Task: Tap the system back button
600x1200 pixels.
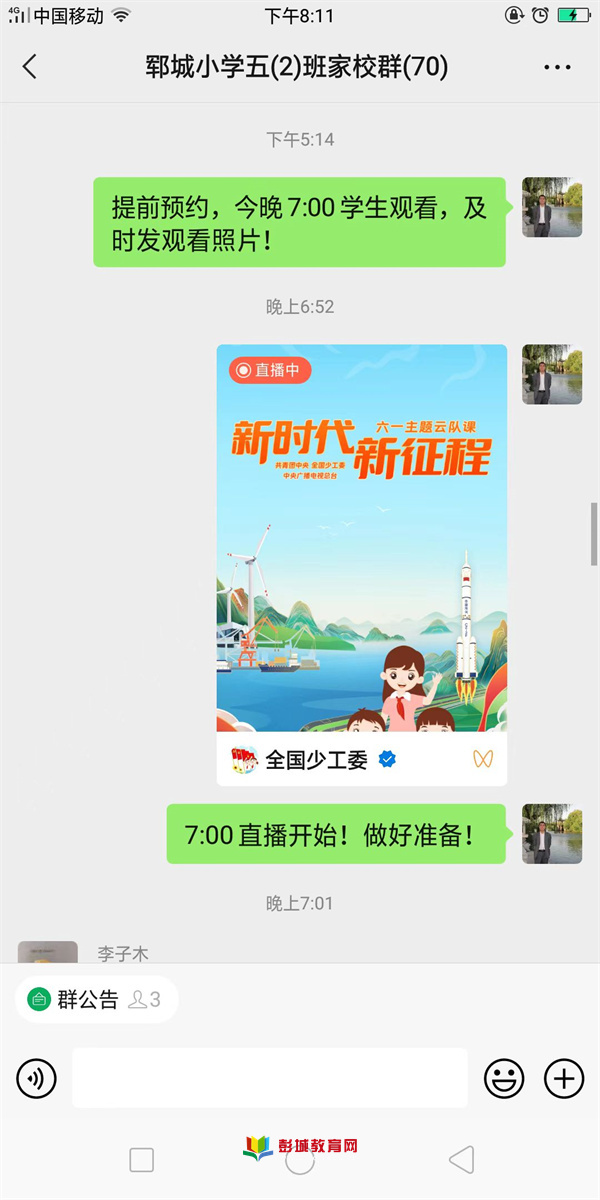Action: (461, 1160)
